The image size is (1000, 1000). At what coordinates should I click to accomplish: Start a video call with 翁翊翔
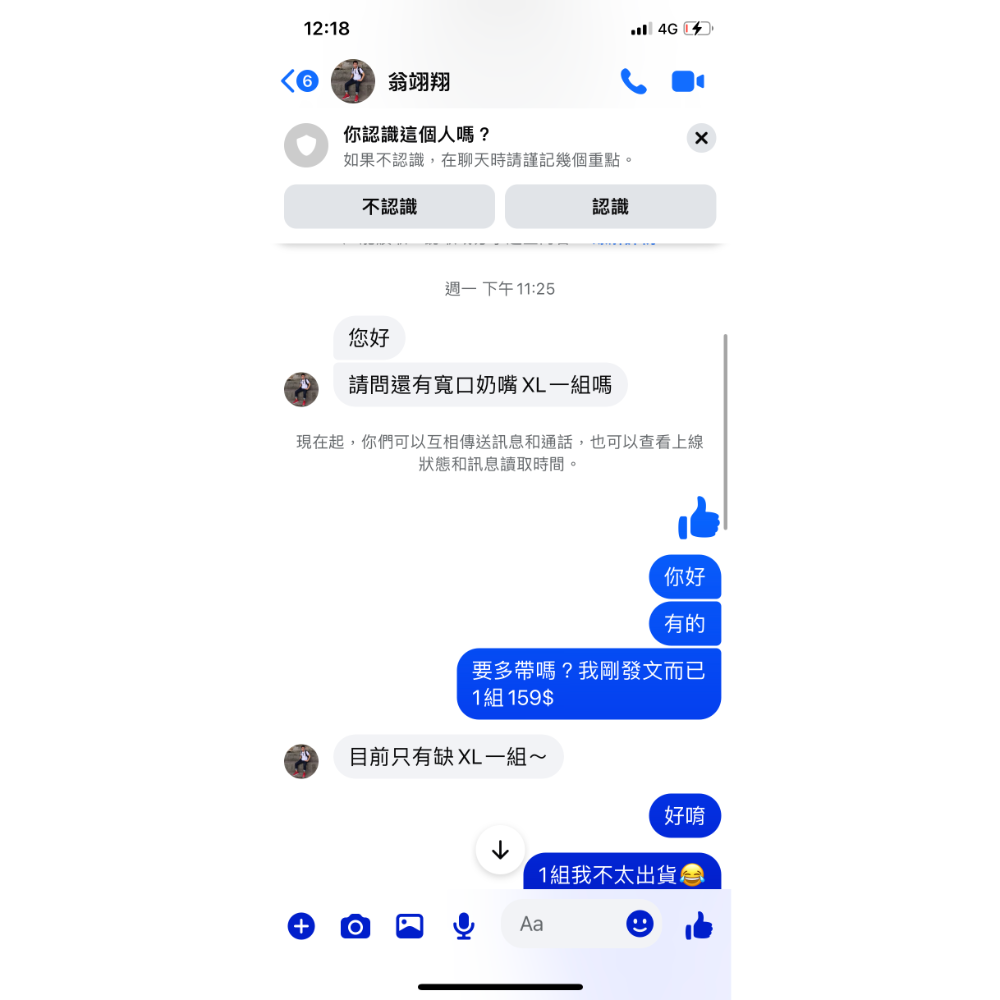coord(688,82)
